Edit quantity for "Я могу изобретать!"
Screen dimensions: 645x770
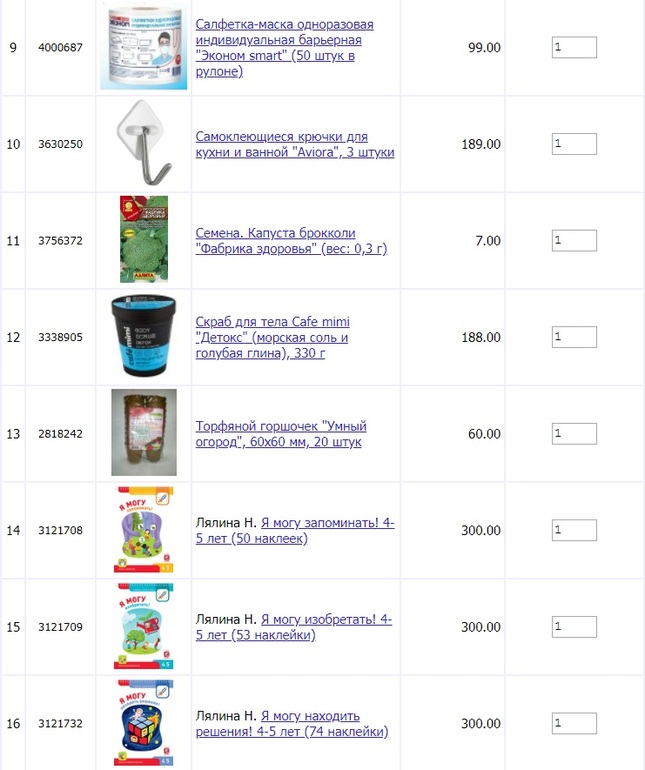pyautogui.click(x=574, y=627)
